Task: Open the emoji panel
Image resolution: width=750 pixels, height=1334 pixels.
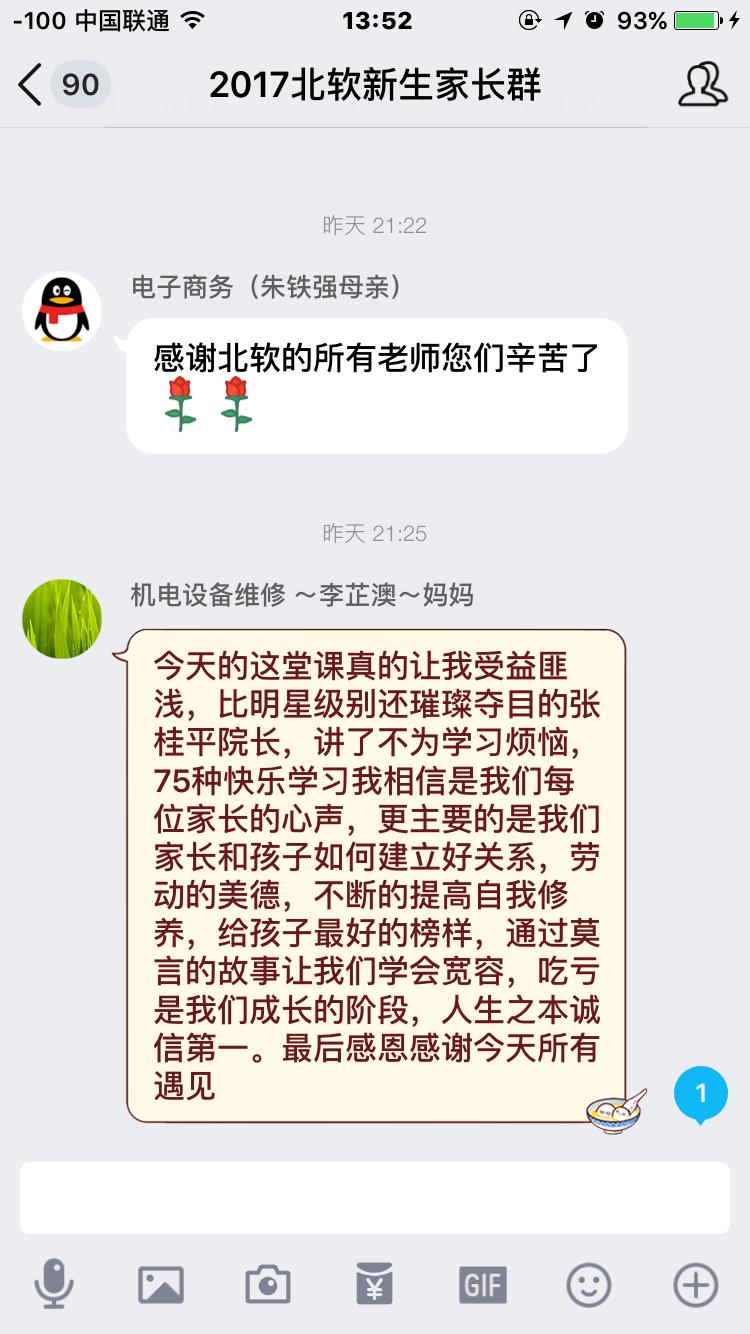Action: pyautogui.click(x=589, y=1283)
